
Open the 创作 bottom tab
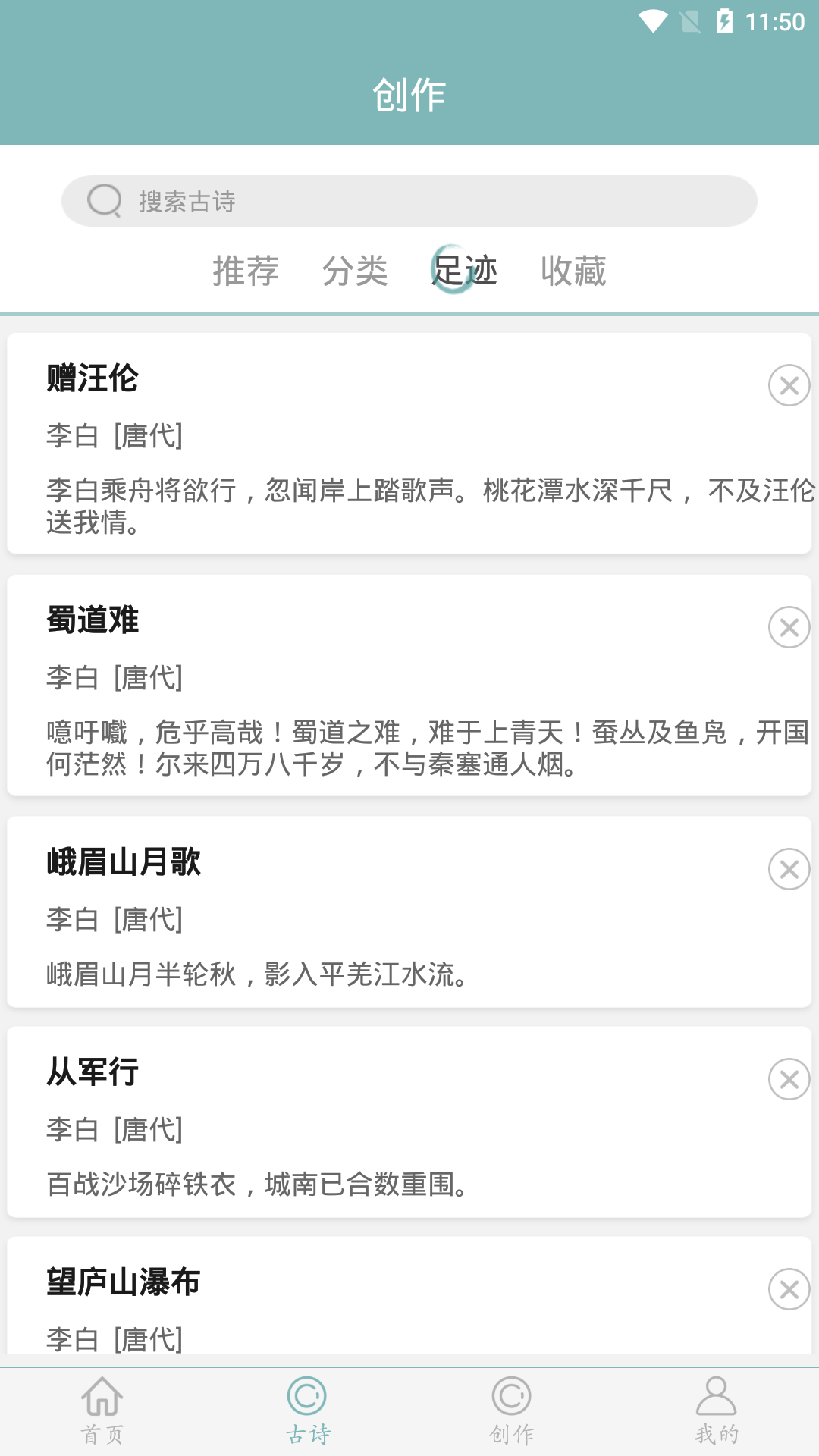coord(512,1410)
